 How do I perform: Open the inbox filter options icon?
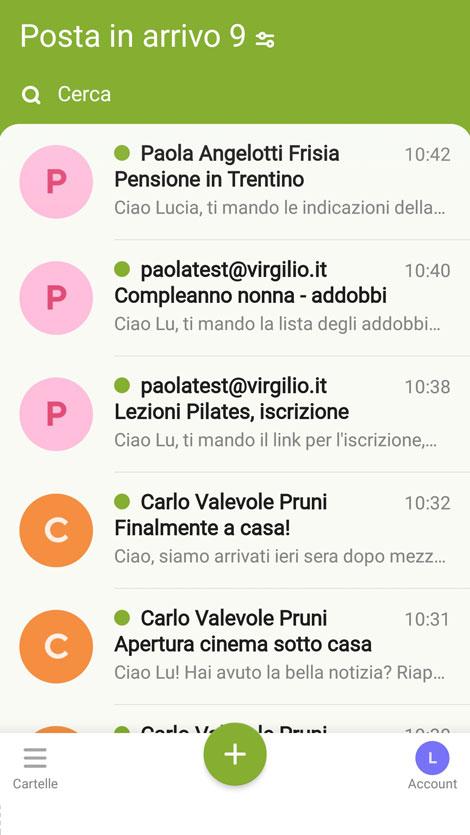[x=265, y=40]
